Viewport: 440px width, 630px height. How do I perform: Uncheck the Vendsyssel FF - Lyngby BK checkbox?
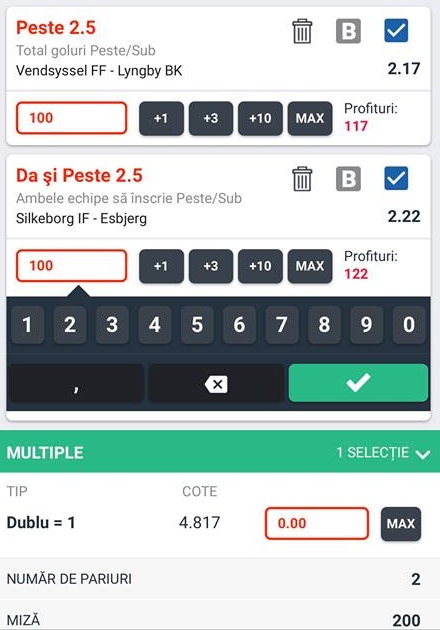click(396, 31)
